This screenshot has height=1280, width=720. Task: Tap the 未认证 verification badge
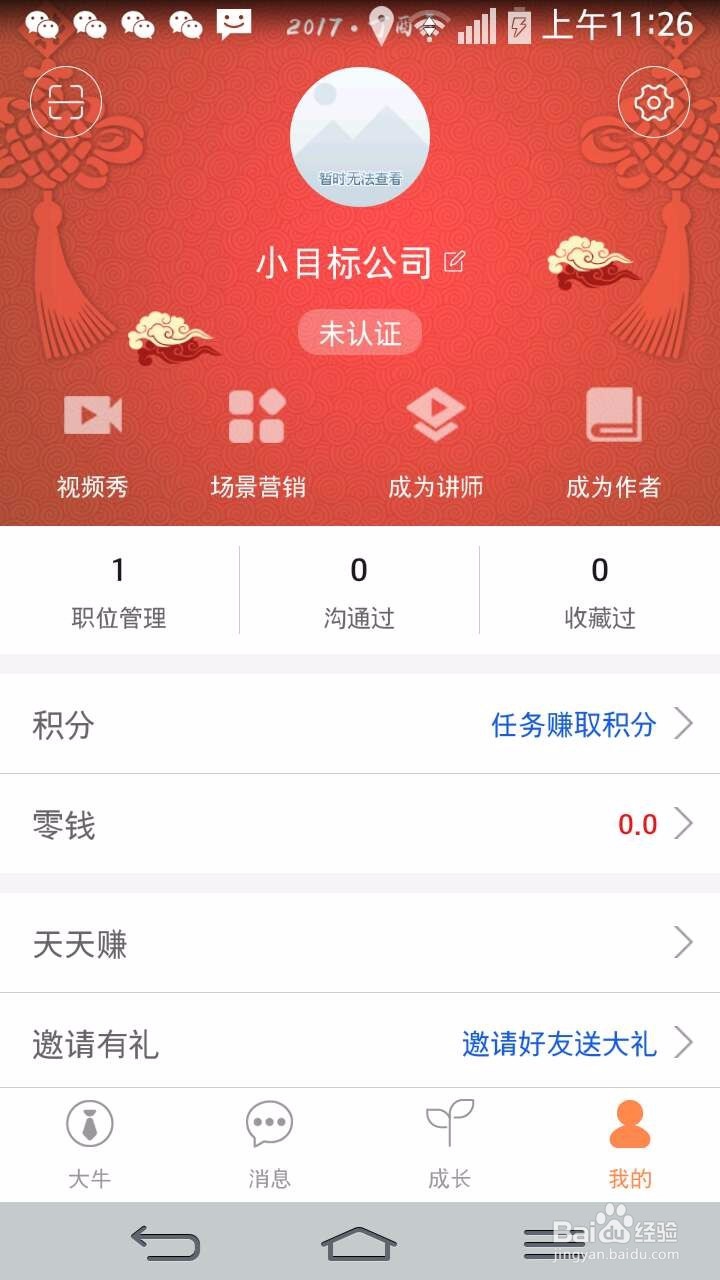pos(359,333)
